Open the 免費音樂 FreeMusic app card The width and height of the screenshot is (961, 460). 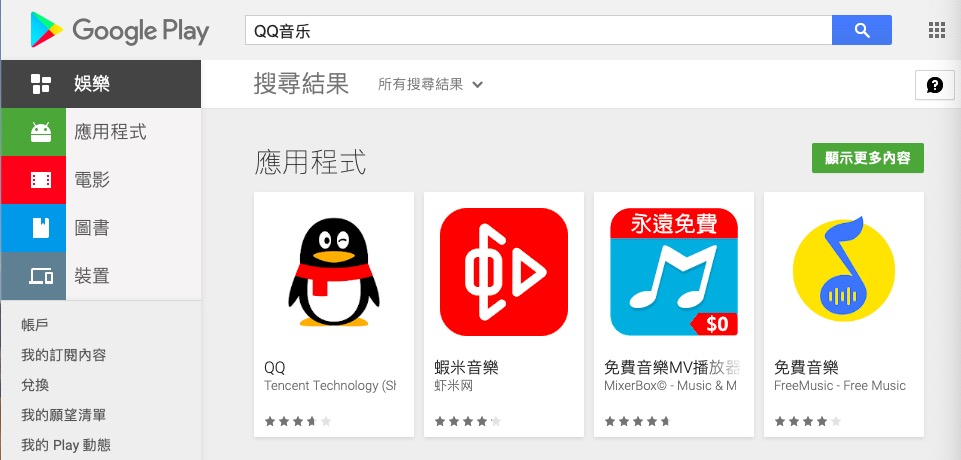click(844, 313)
